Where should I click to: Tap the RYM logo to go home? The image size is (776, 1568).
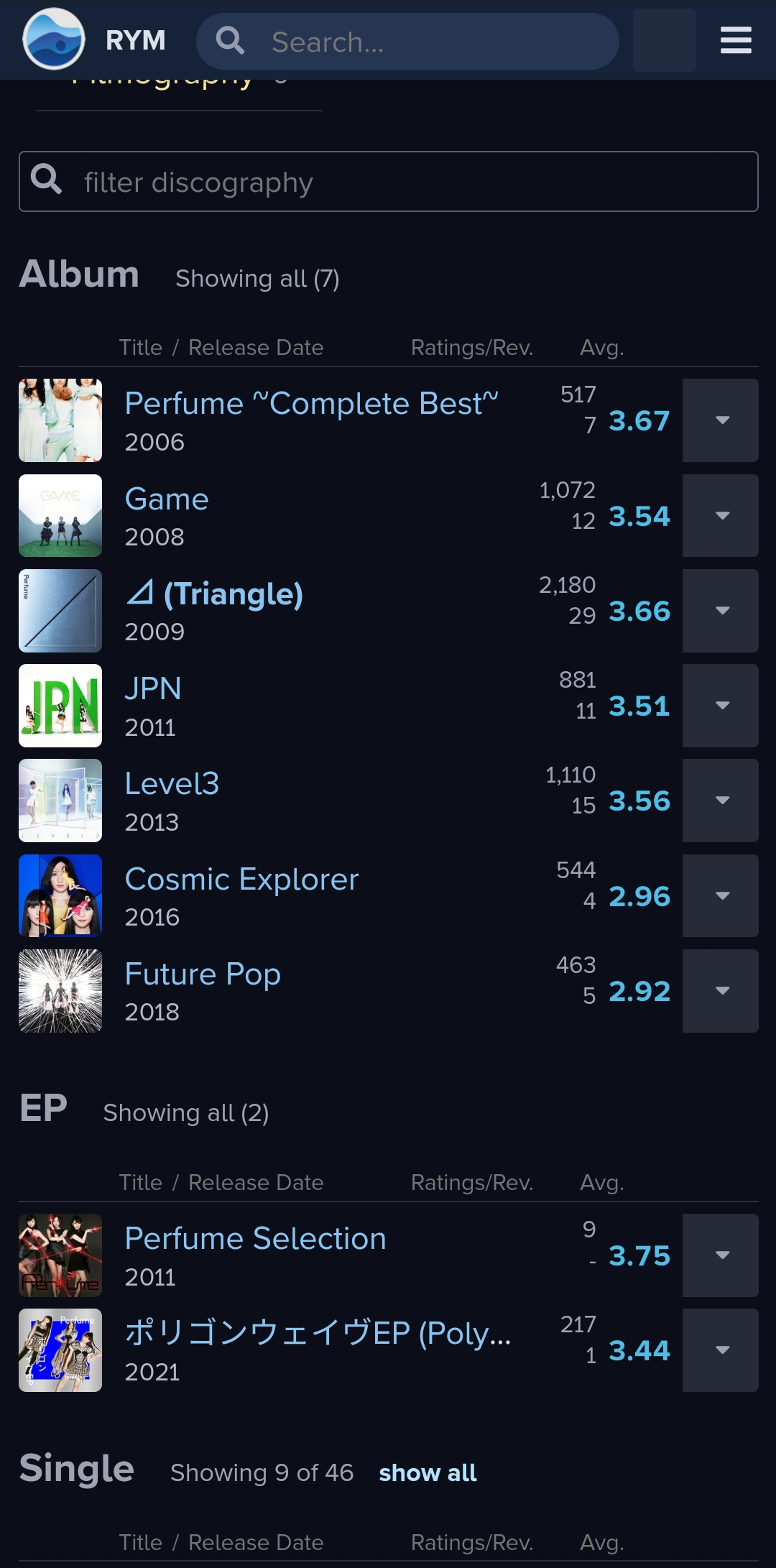point(54,40)
